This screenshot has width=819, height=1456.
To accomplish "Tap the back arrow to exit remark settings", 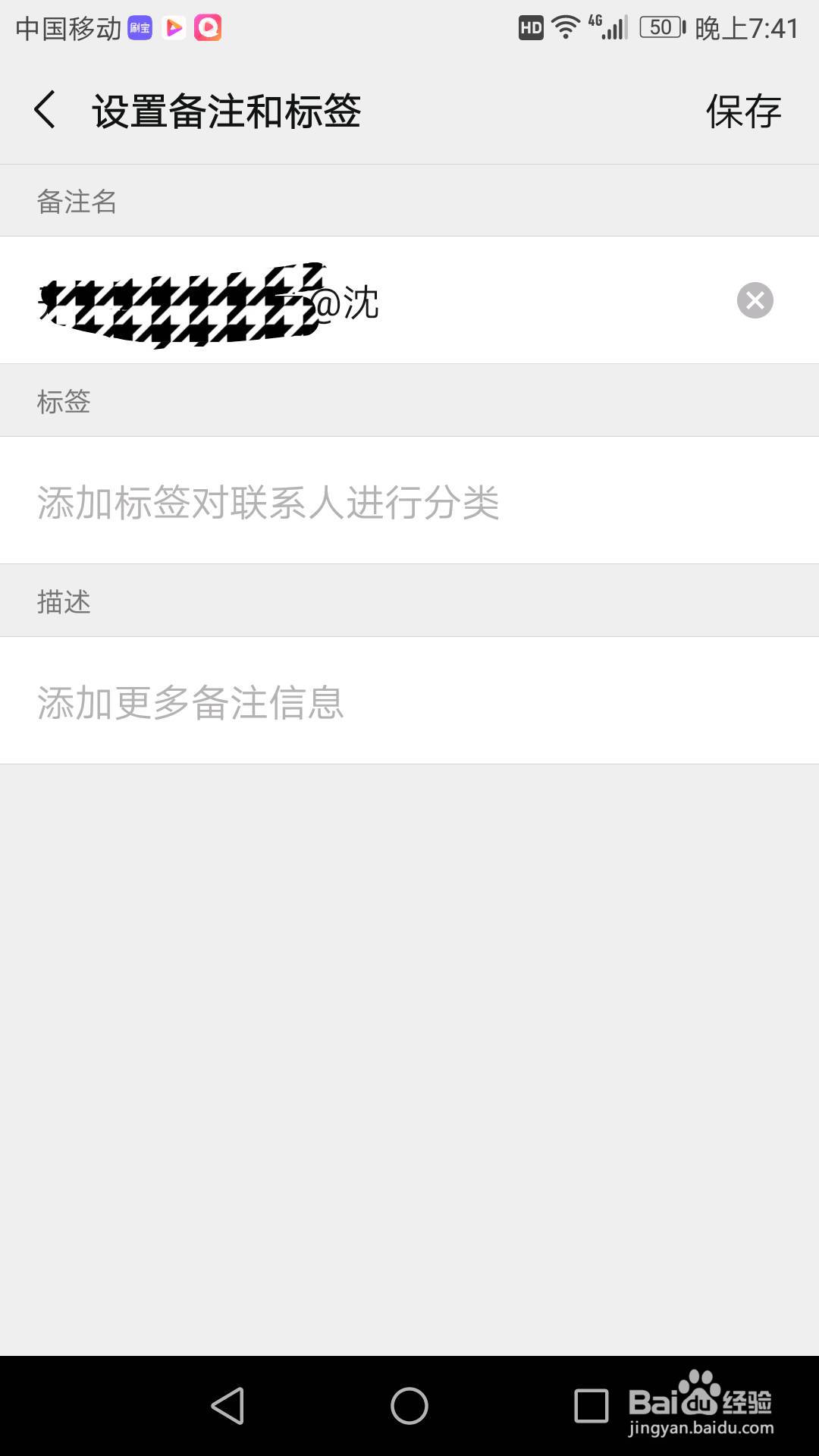I will (45, 108).
